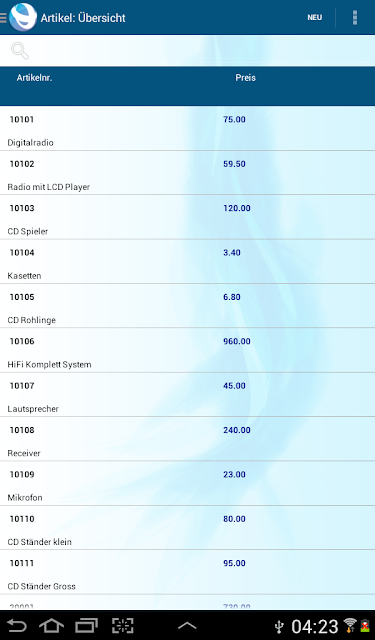
Task: Open the navigation drawer via app logo
Action: tap(19, 17)
